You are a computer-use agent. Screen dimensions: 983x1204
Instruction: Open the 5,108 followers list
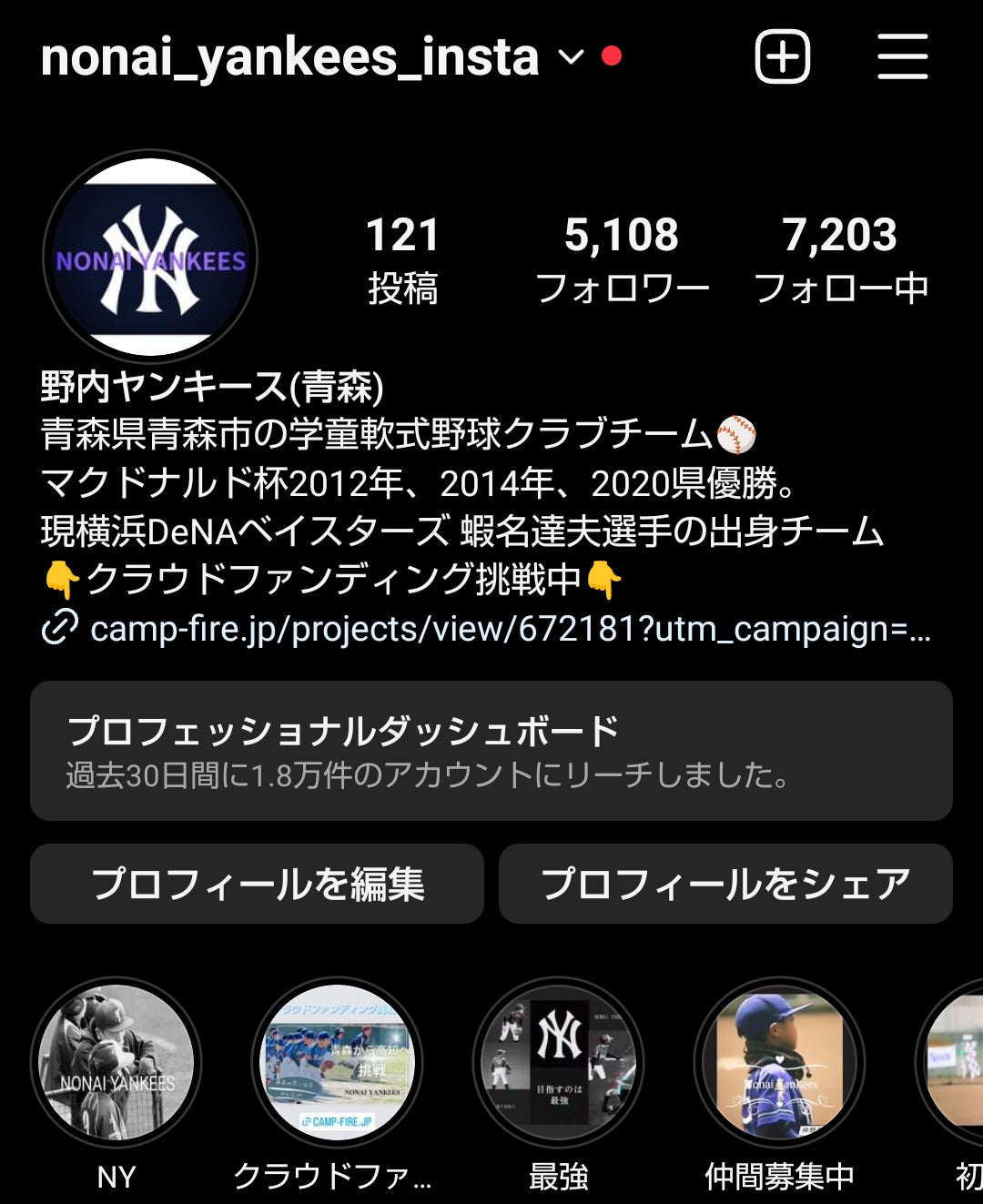pos(622,259)
